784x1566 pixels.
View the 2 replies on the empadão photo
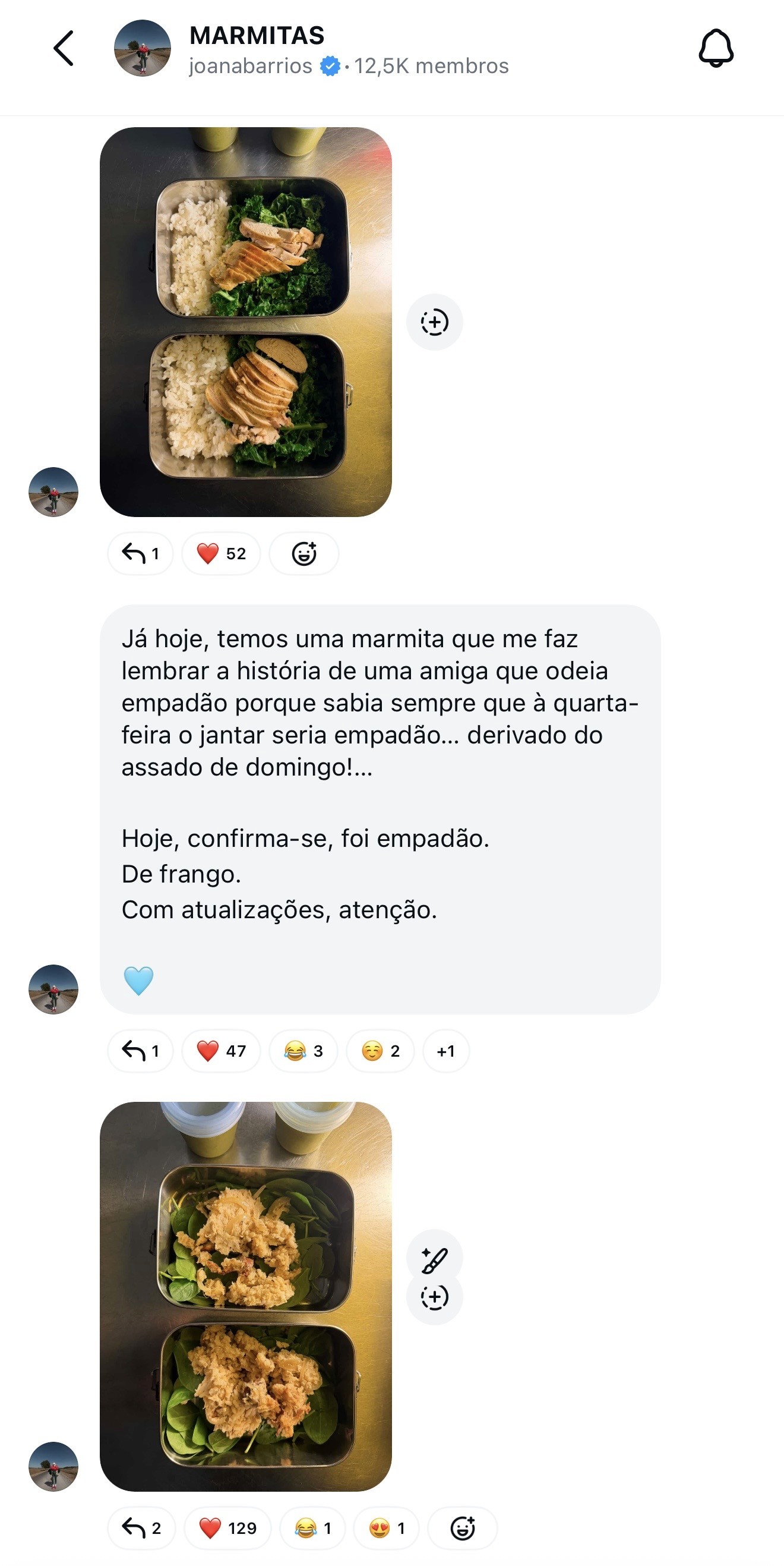coord(141,1528)
